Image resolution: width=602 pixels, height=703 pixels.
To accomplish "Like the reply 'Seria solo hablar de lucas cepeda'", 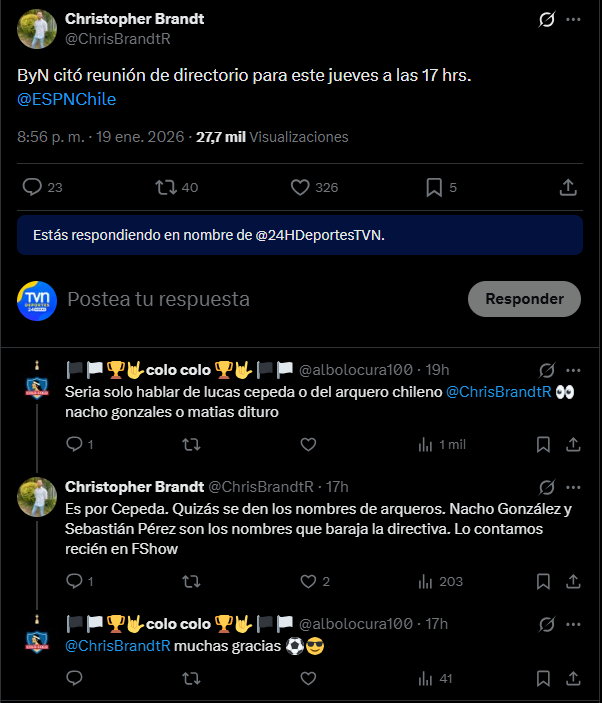I will pyautogui.click(x=308, y=444).
